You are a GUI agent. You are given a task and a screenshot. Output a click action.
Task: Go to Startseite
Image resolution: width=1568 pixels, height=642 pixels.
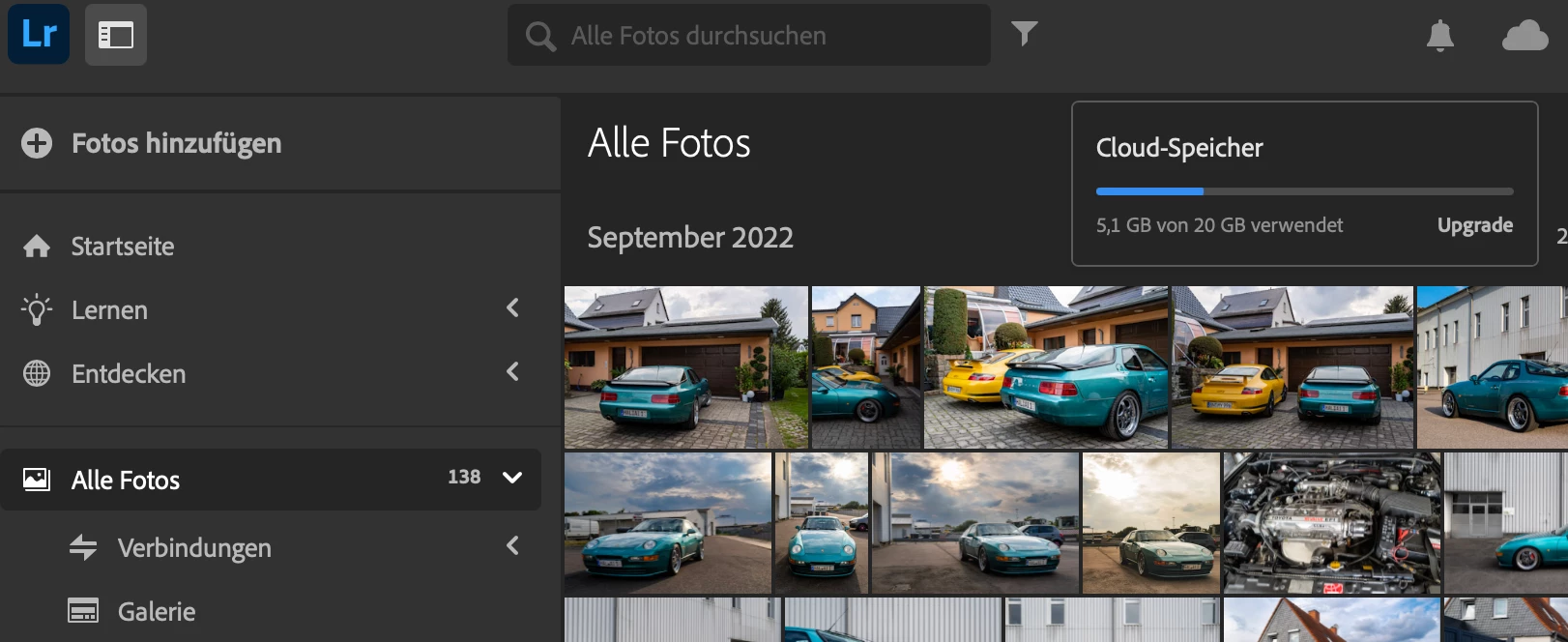122,247
